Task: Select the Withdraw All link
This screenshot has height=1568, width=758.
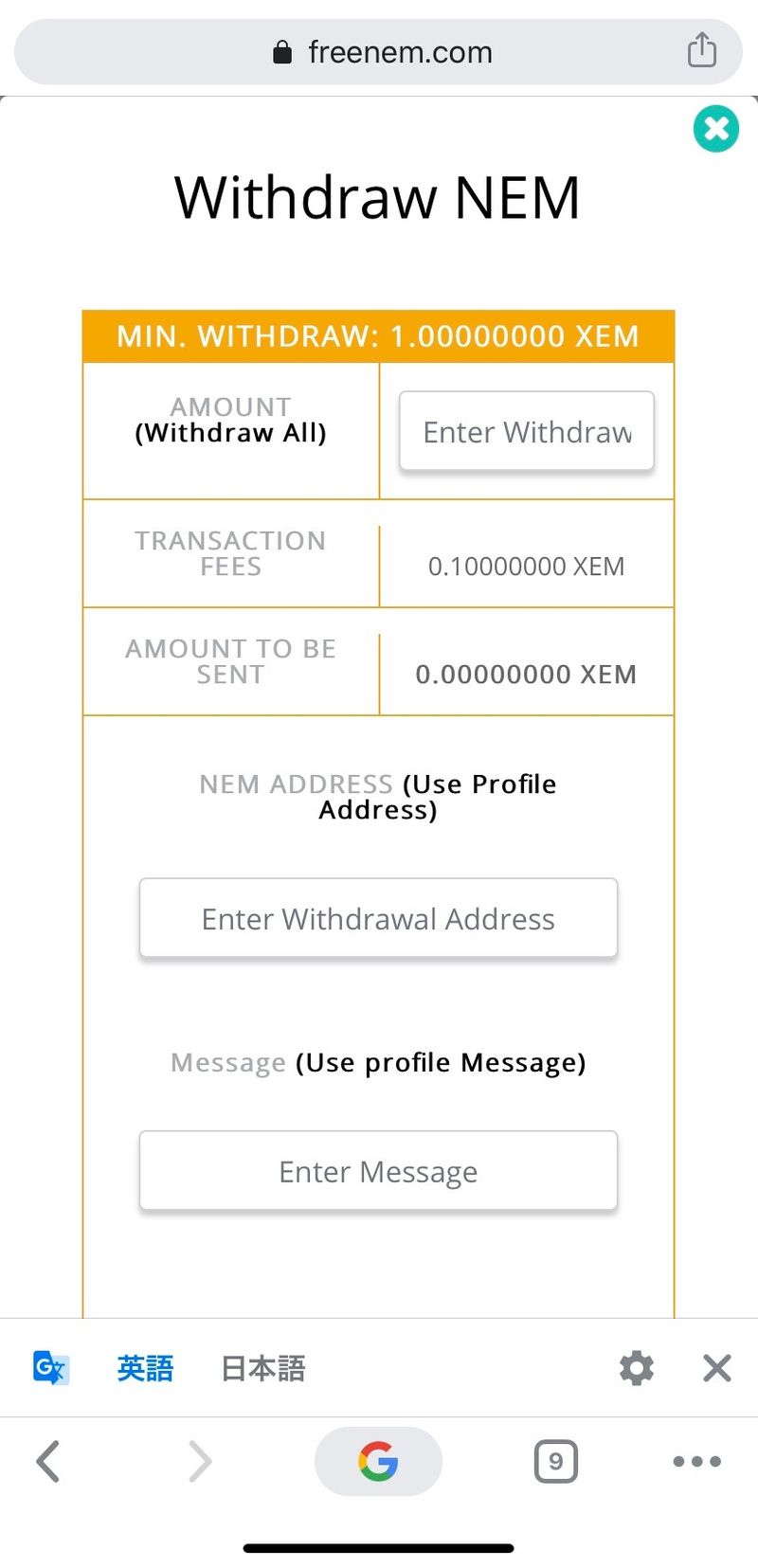Action: pos(230,434)
